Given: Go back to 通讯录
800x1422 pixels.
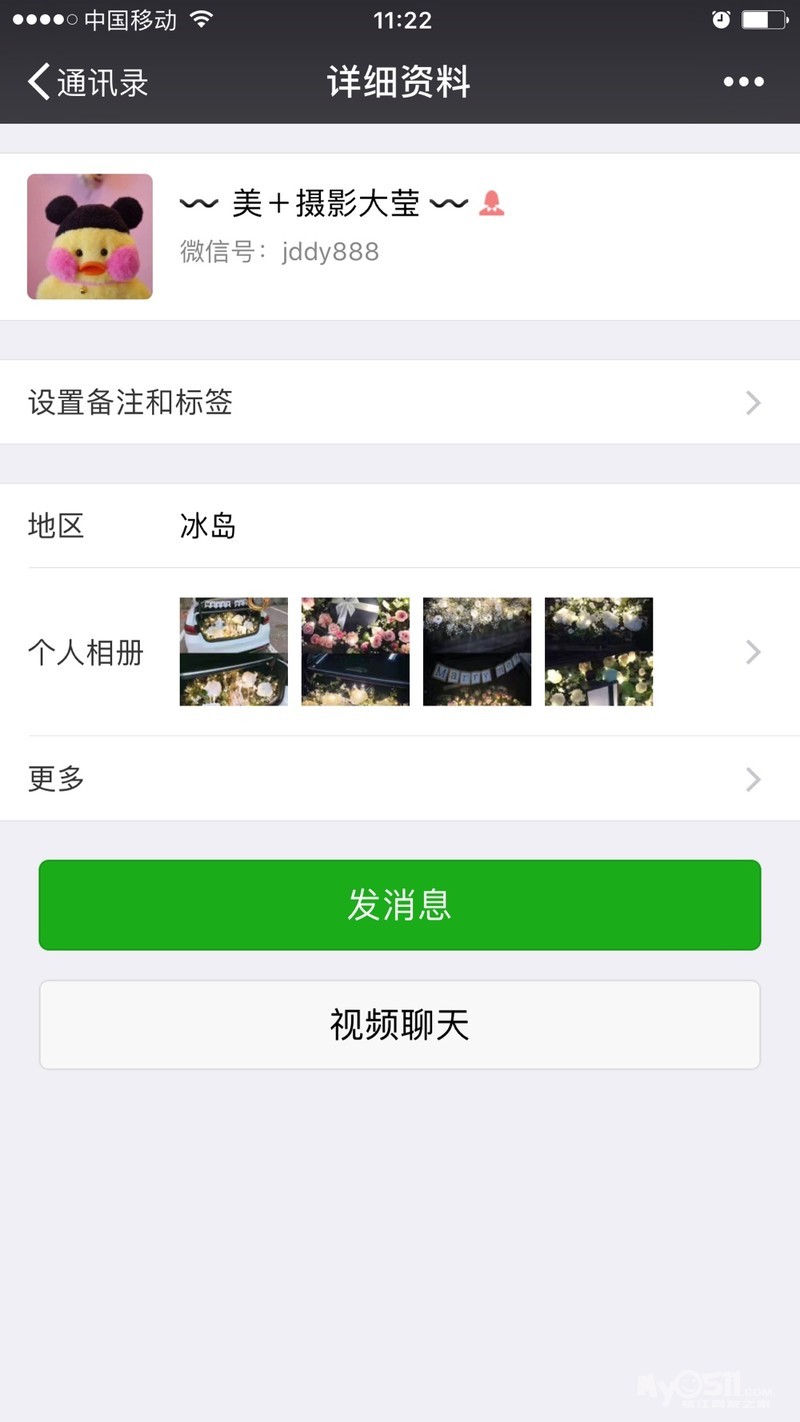Looking at the screenshot, I should (x=88, y=82).
